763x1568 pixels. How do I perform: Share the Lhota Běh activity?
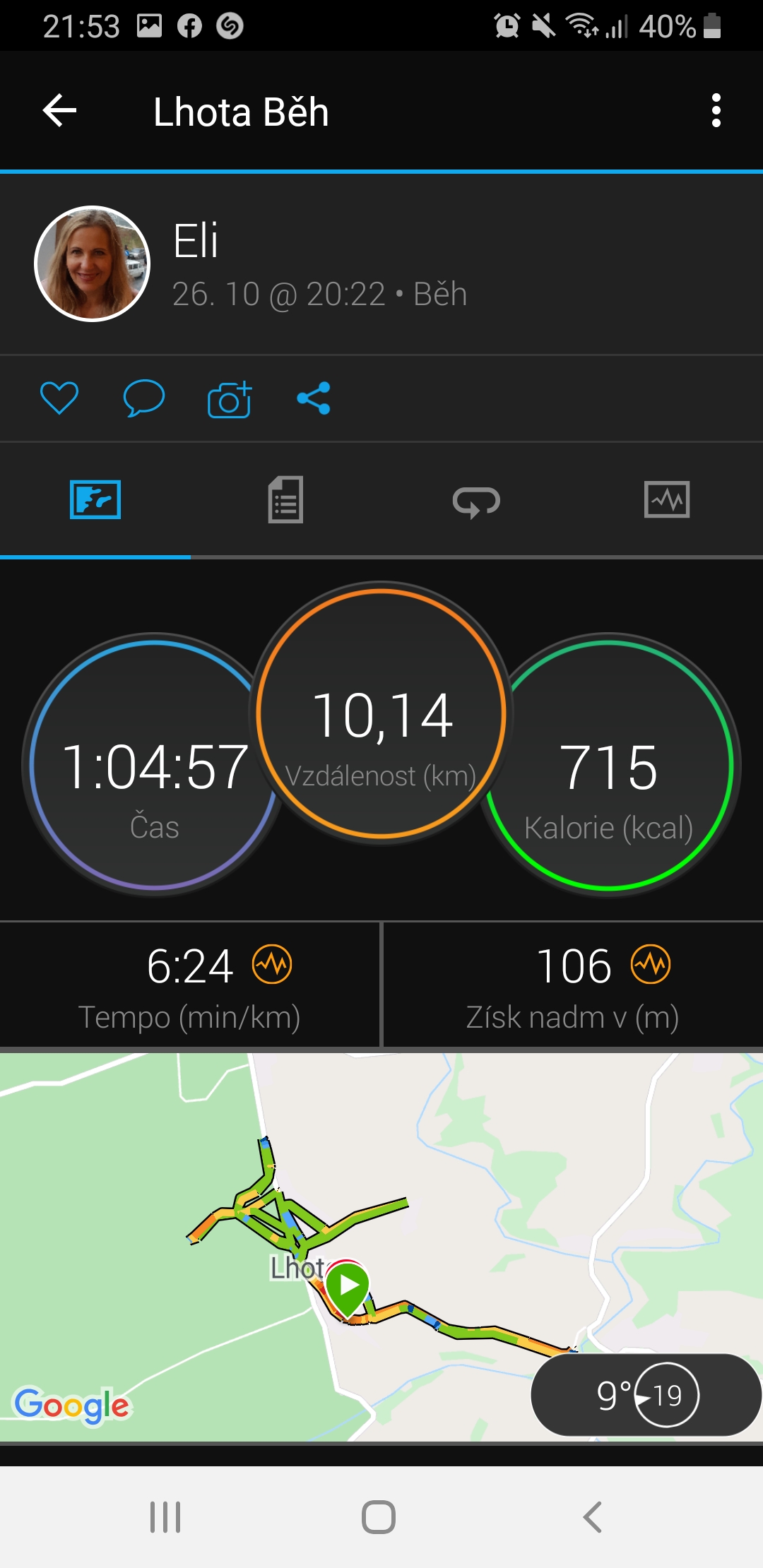tap(314, 398)
